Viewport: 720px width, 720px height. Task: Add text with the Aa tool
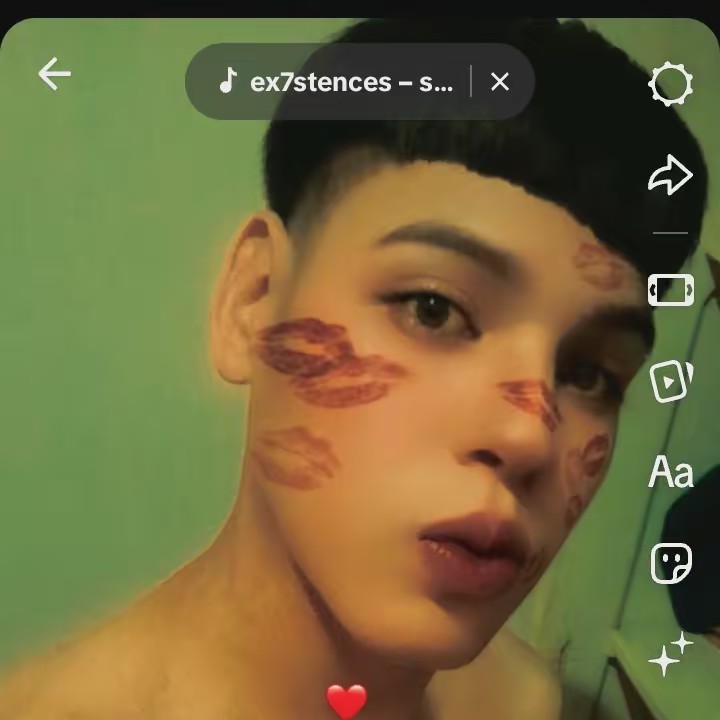[670, 472]
